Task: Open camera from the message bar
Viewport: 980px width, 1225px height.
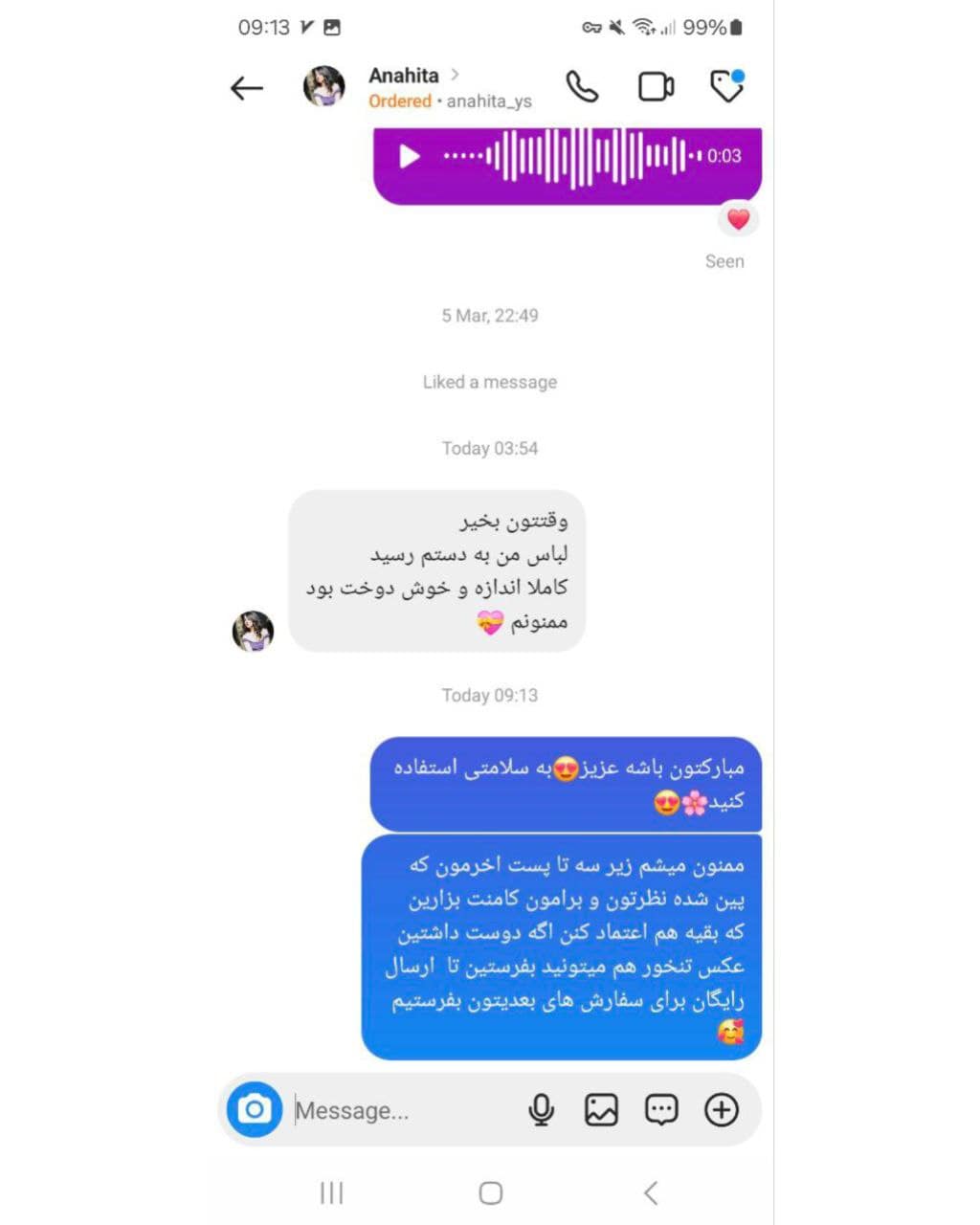Action: click(255, 1109)
